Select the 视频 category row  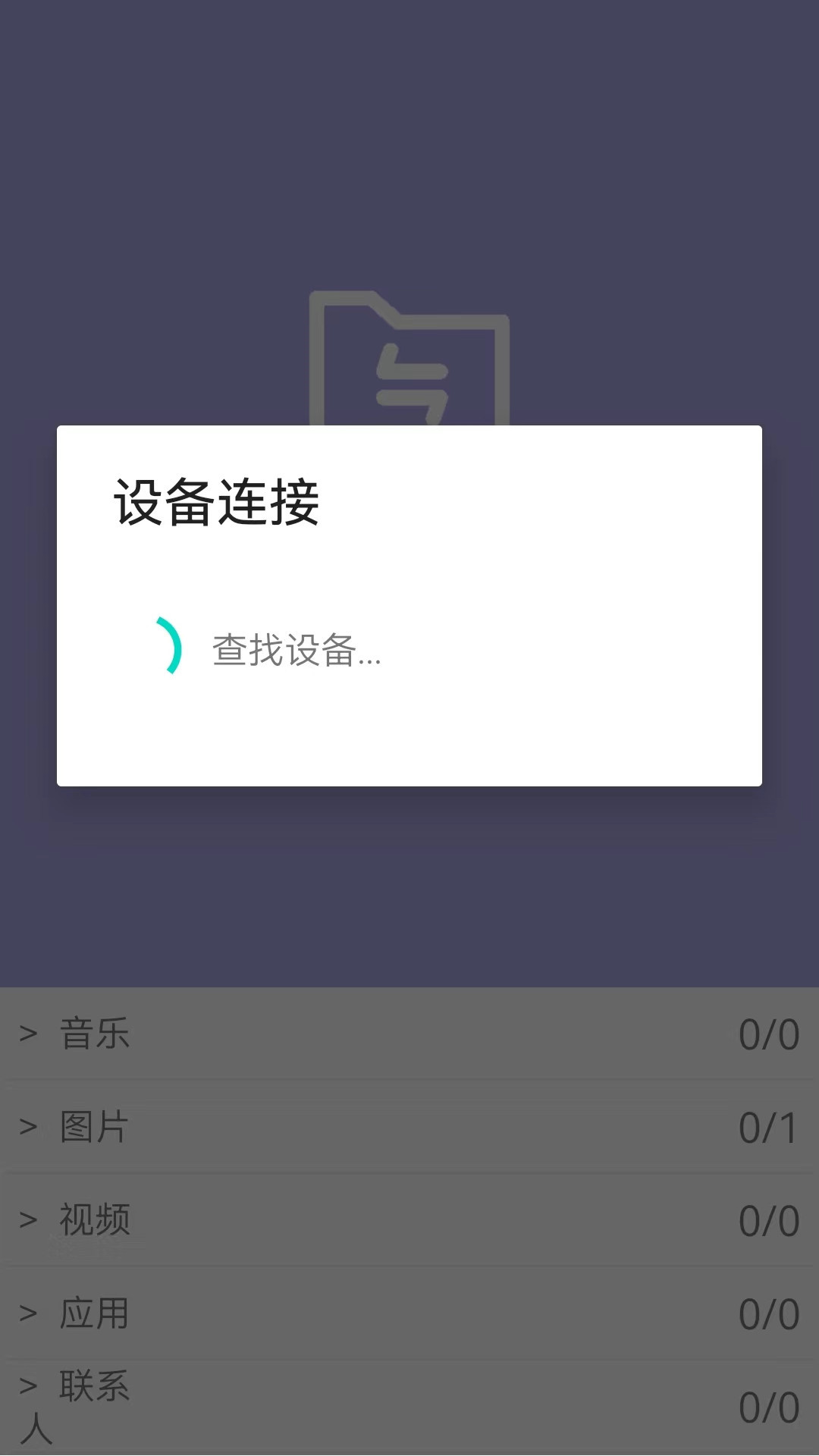pos(95,1220)
